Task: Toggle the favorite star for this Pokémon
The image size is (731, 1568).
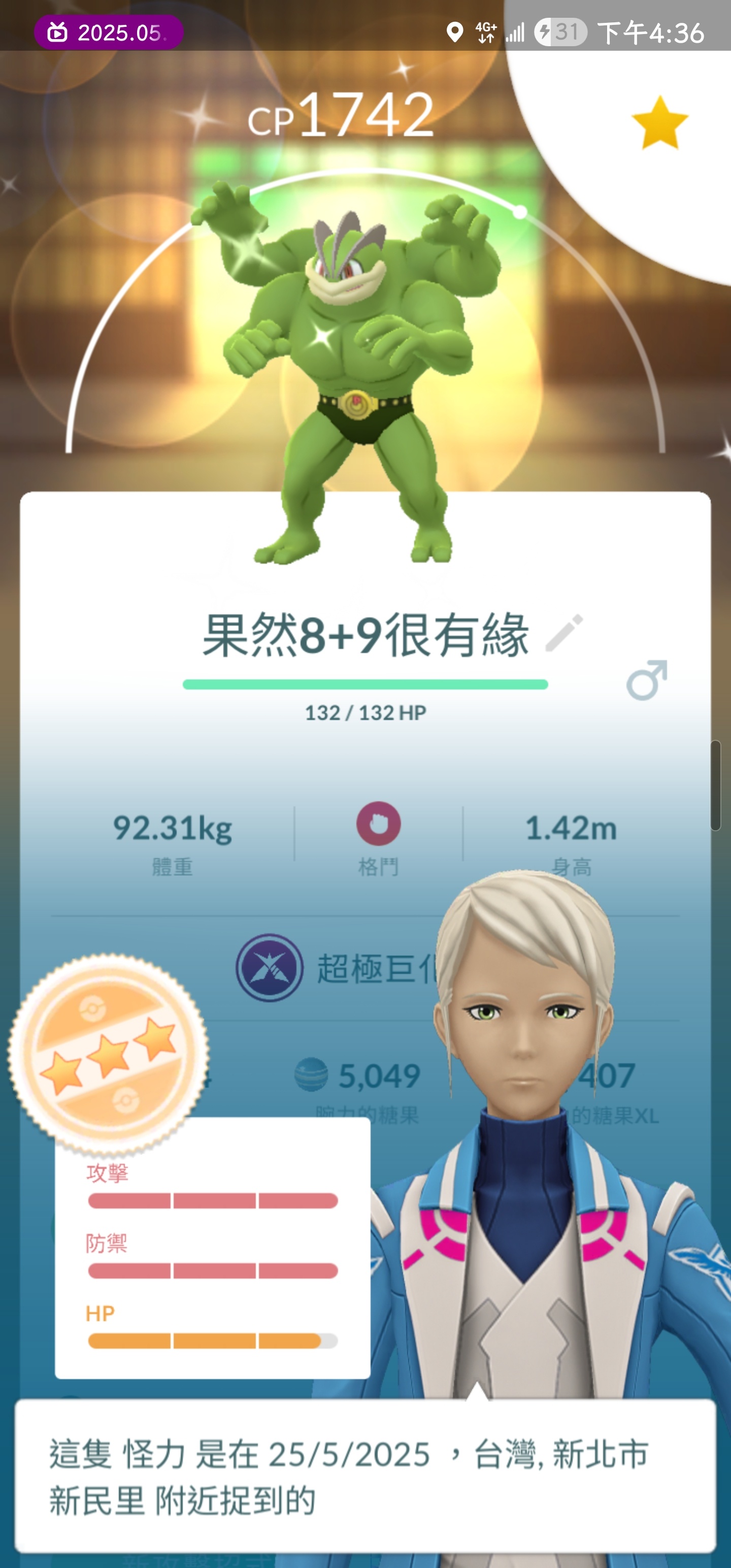Action: click(659, 123)
